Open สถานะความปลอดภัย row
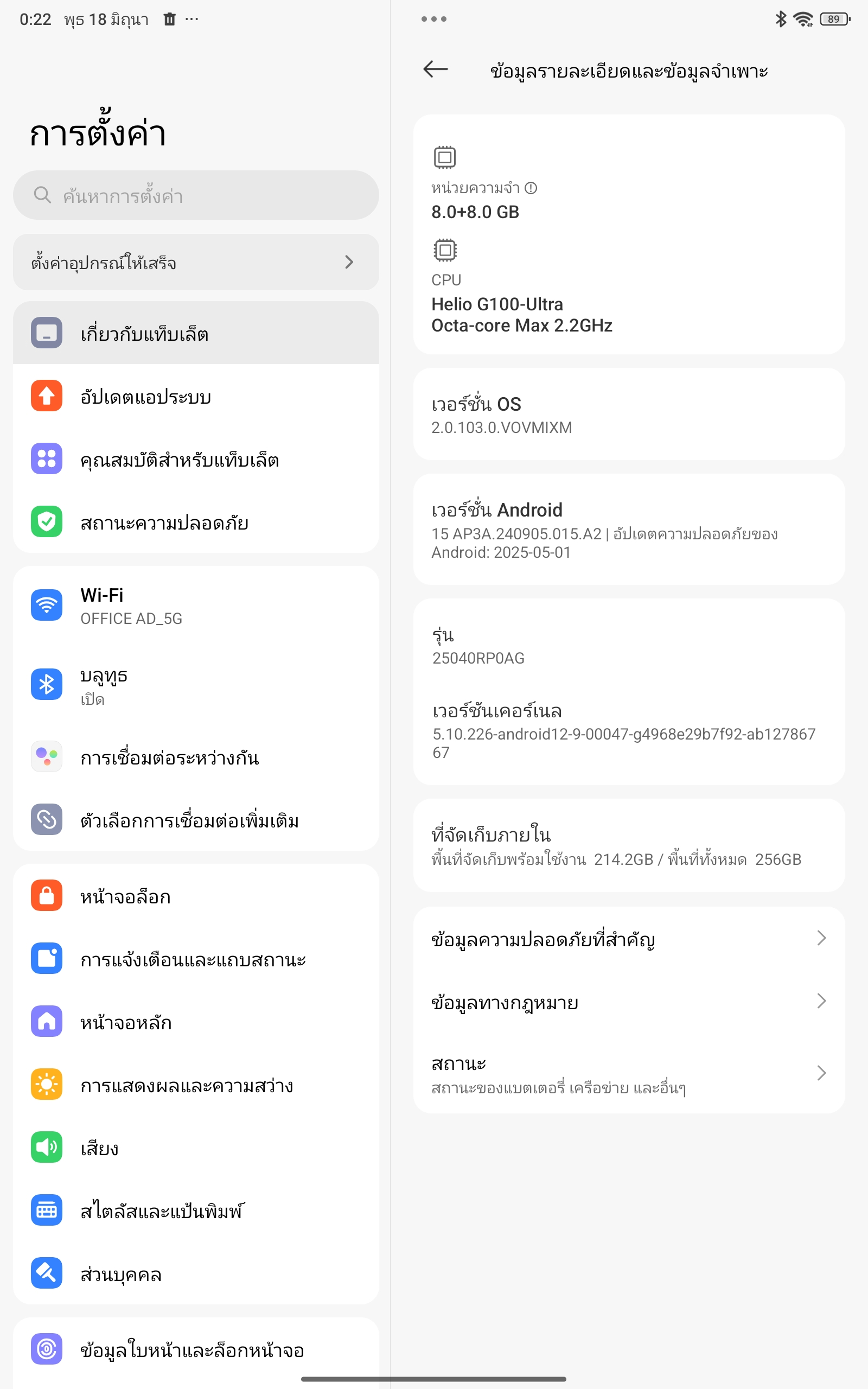Viewport: 868px width, 1389px height. tap(196, 522)
